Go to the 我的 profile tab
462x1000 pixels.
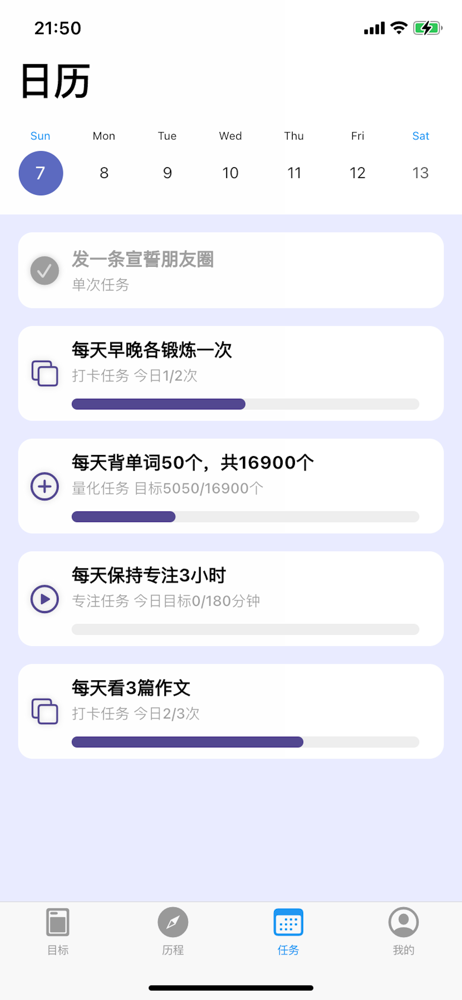pyautogui.click(x=403, y=931)
